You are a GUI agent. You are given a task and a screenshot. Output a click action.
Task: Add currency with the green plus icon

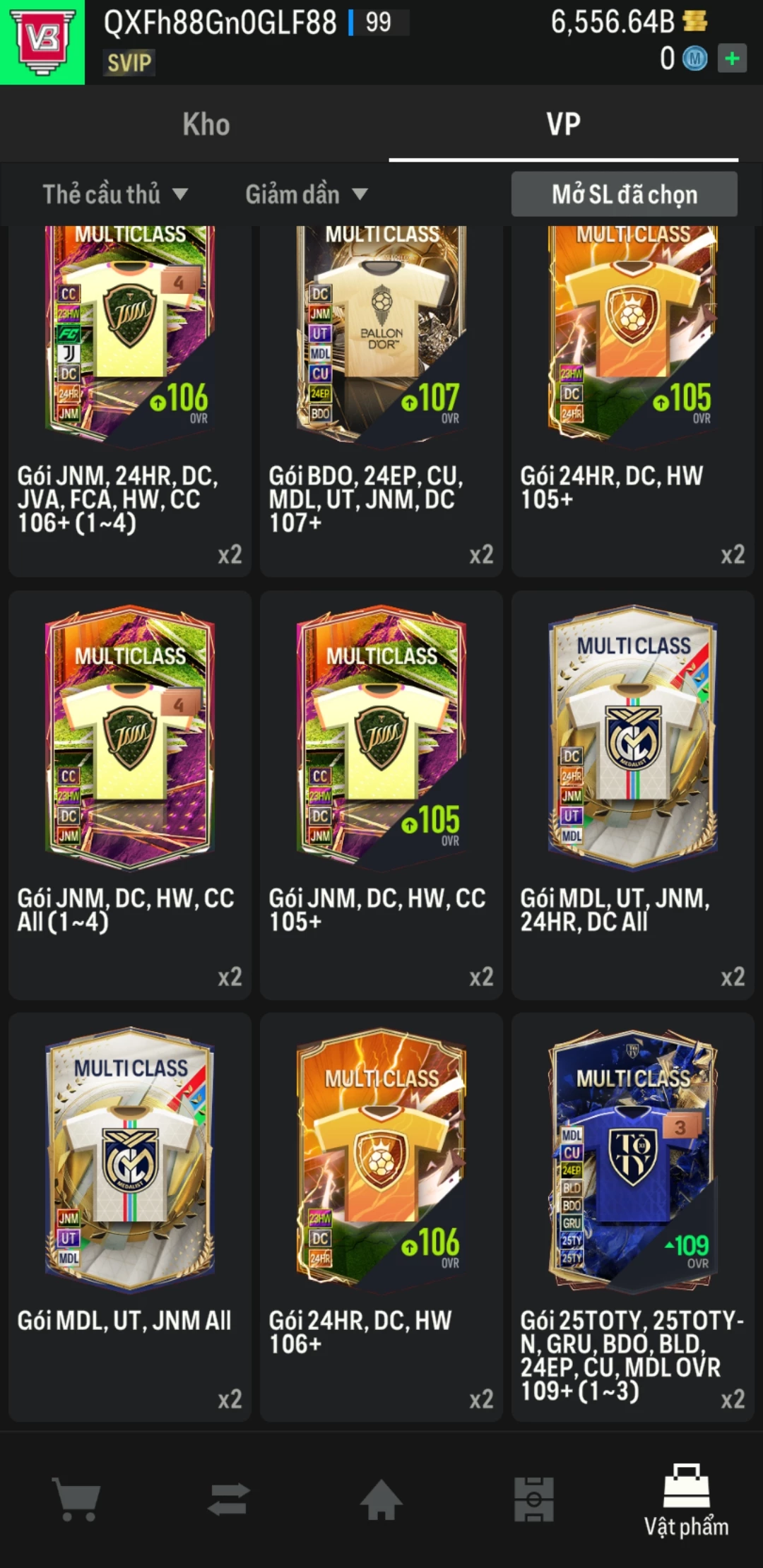pos(732,59)
